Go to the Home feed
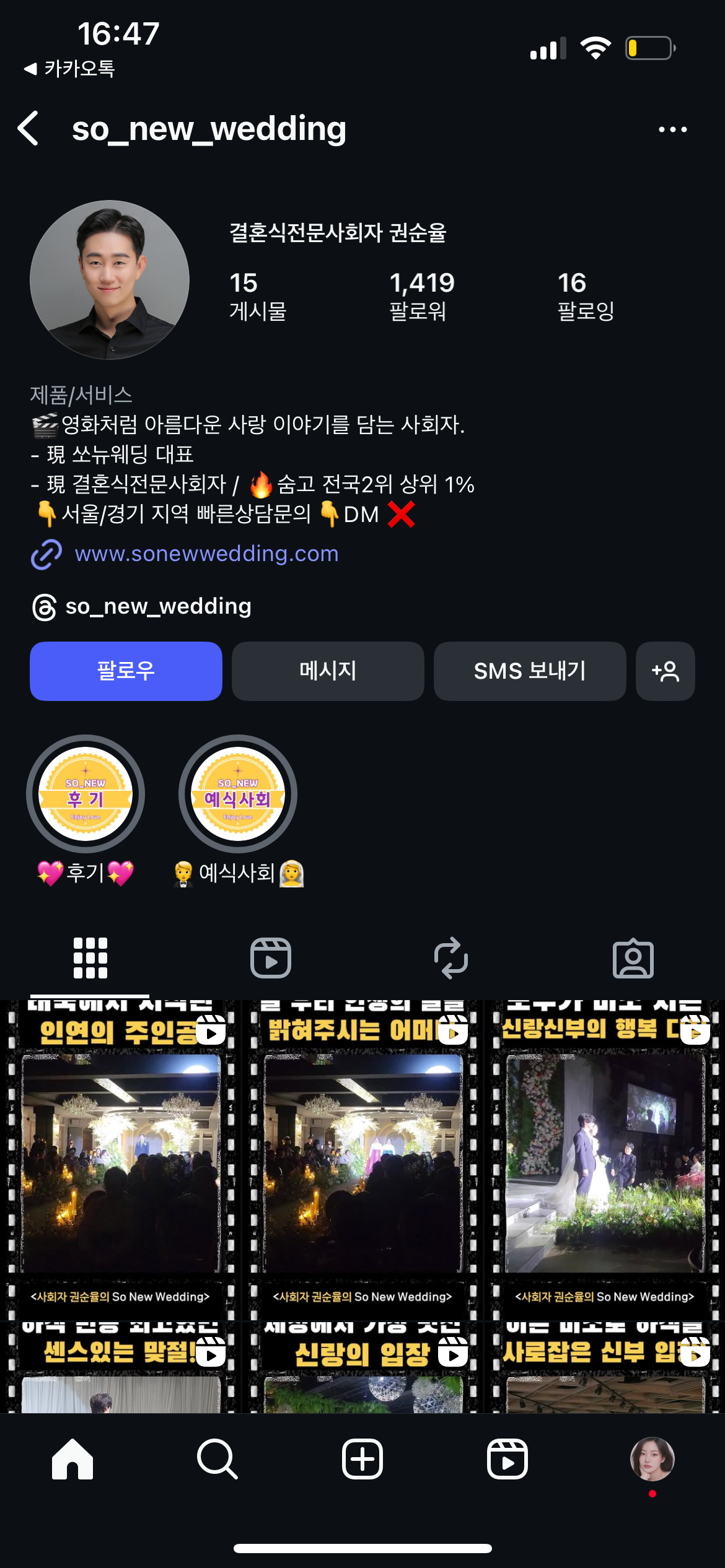725x1568 pixels. (x=72, y=1459)
